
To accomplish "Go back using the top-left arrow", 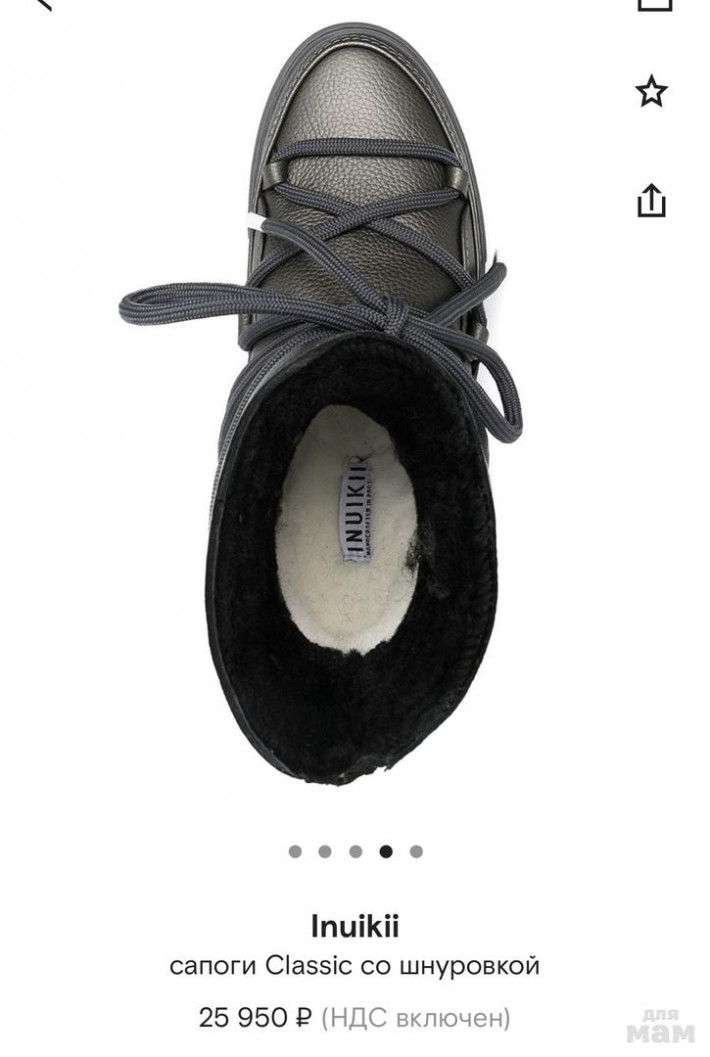I will pyautogui.click(x=40, y=4).
